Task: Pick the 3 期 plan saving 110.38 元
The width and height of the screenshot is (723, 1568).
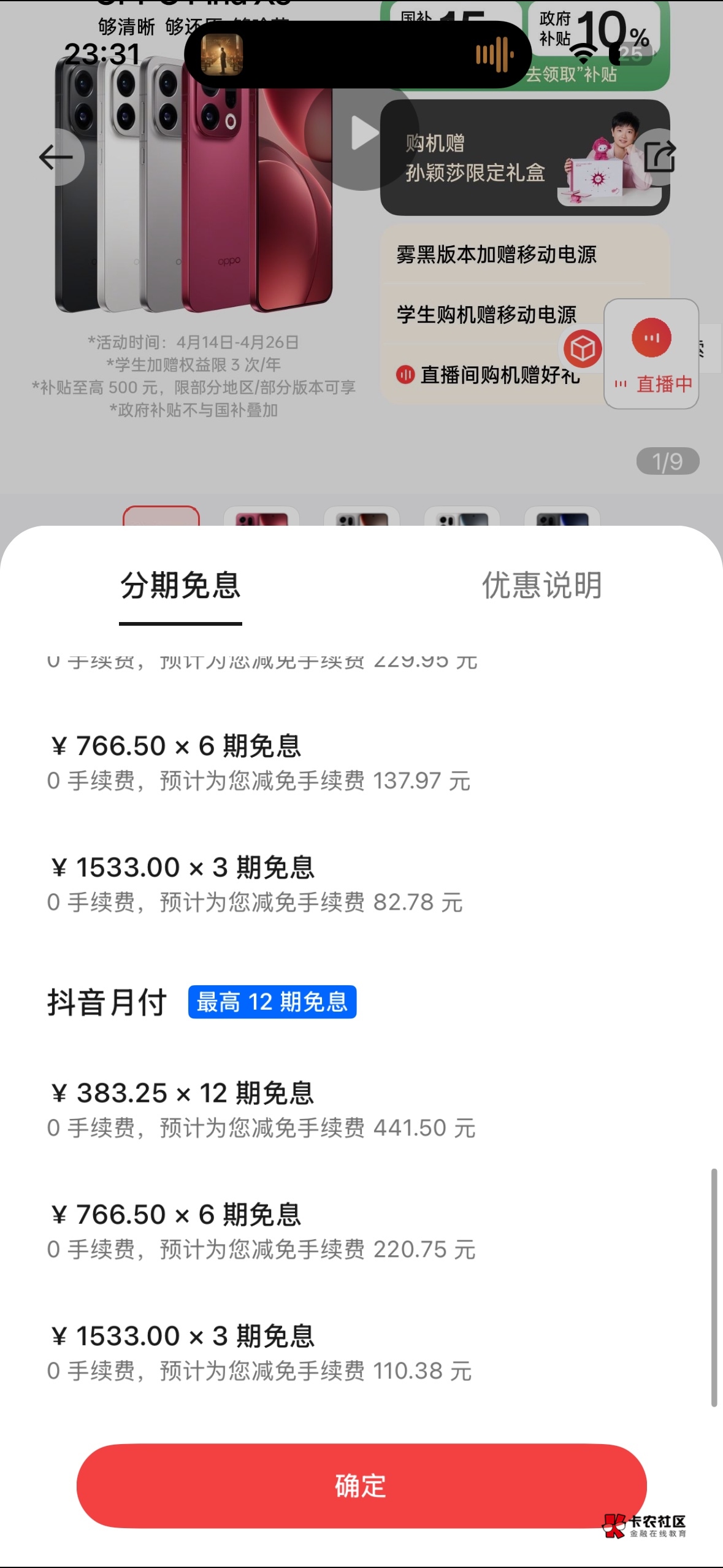Action: click(x=259, y=1352)
